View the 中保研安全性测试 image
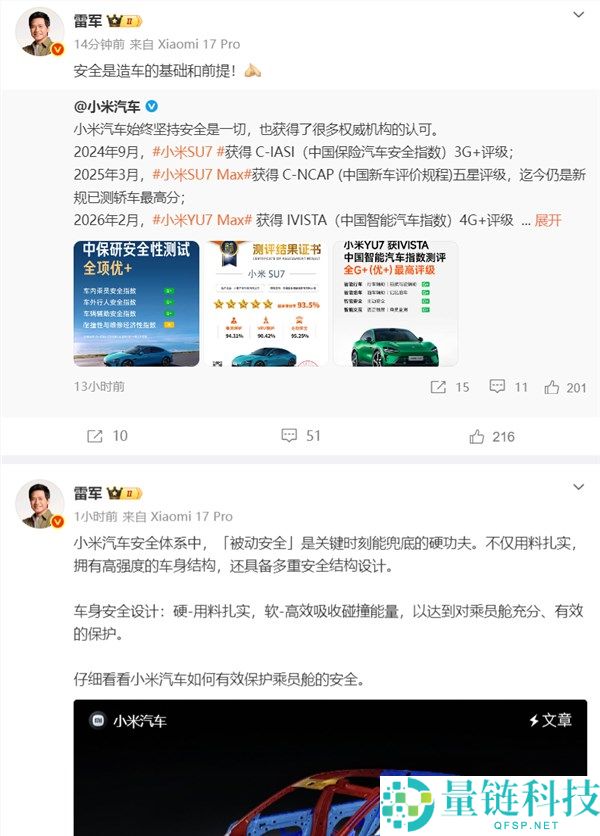 [136, 303]
